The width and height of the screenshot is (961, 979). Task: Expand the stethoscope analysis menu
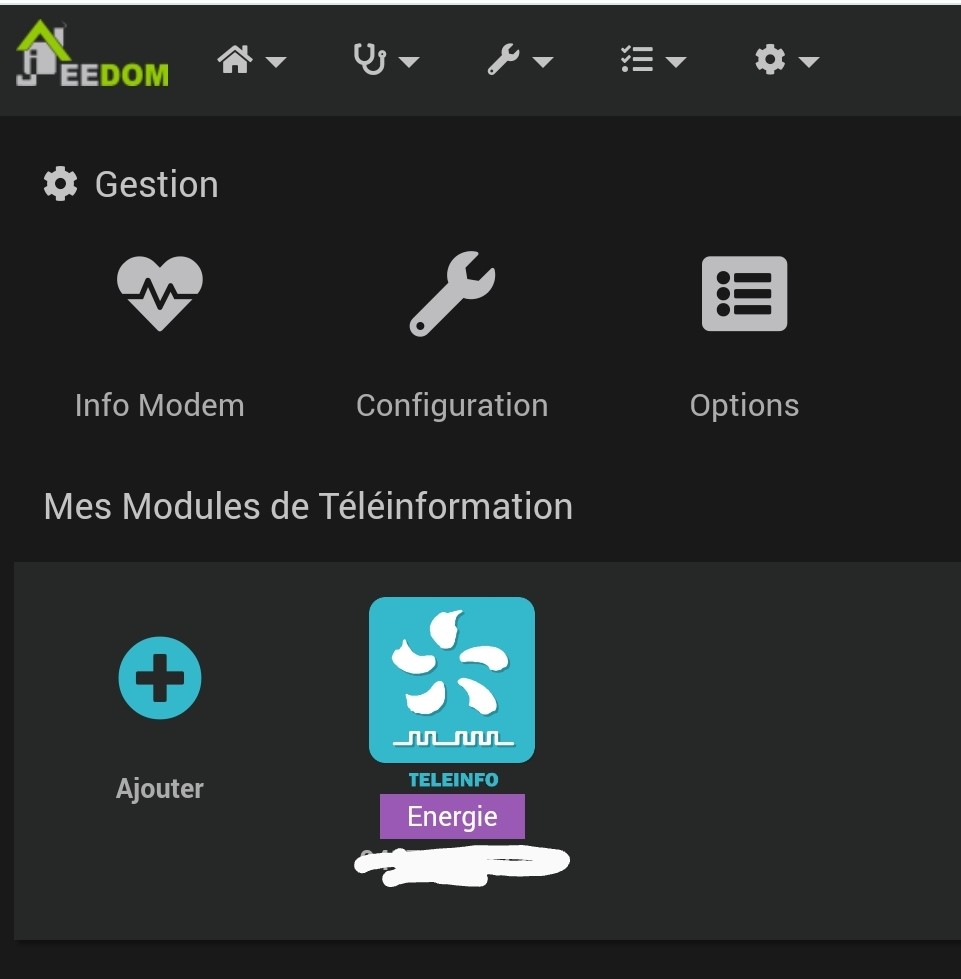click(x=385, y=61)
